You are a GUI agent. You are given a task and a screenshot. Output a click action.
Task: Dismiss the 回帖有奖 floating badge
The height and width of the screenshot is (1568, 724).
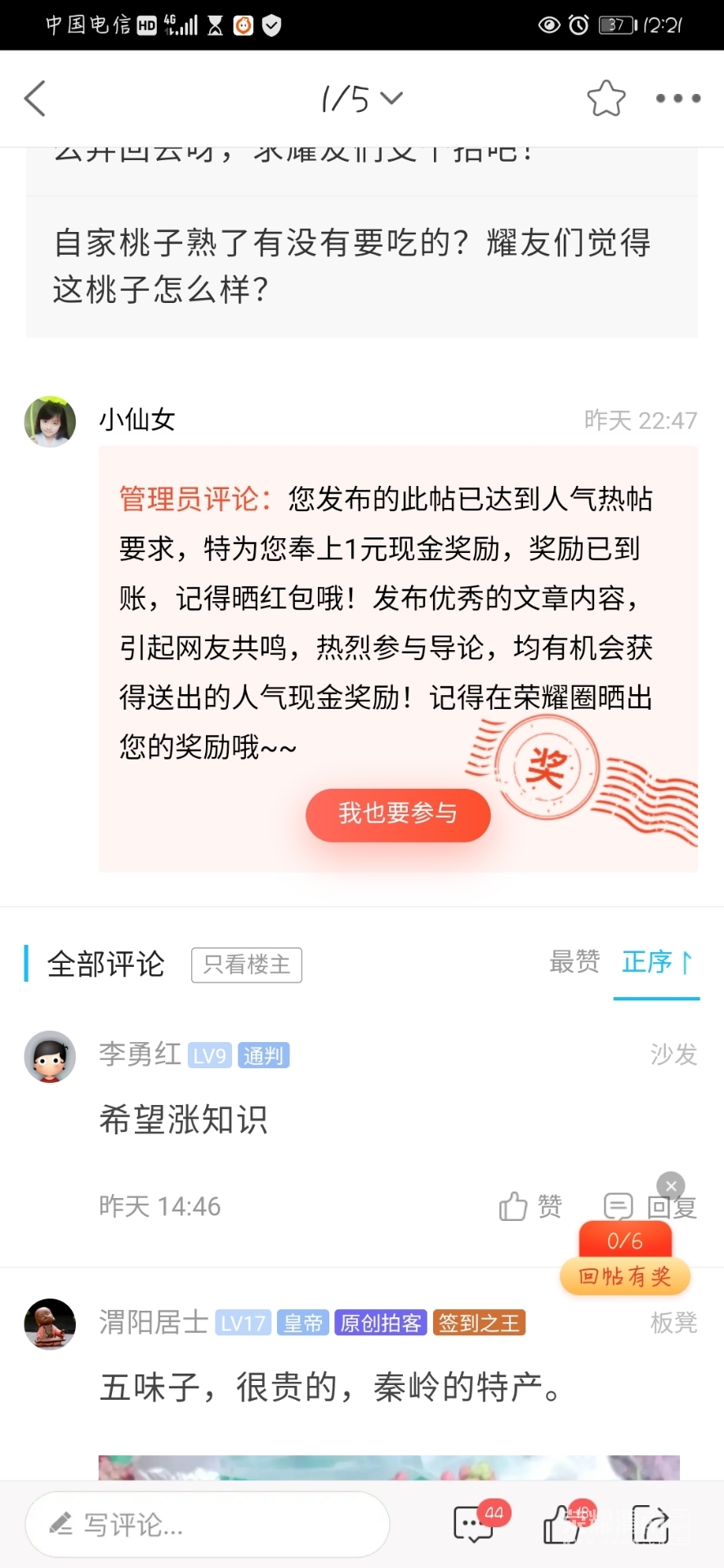(x=671, y=1185)
